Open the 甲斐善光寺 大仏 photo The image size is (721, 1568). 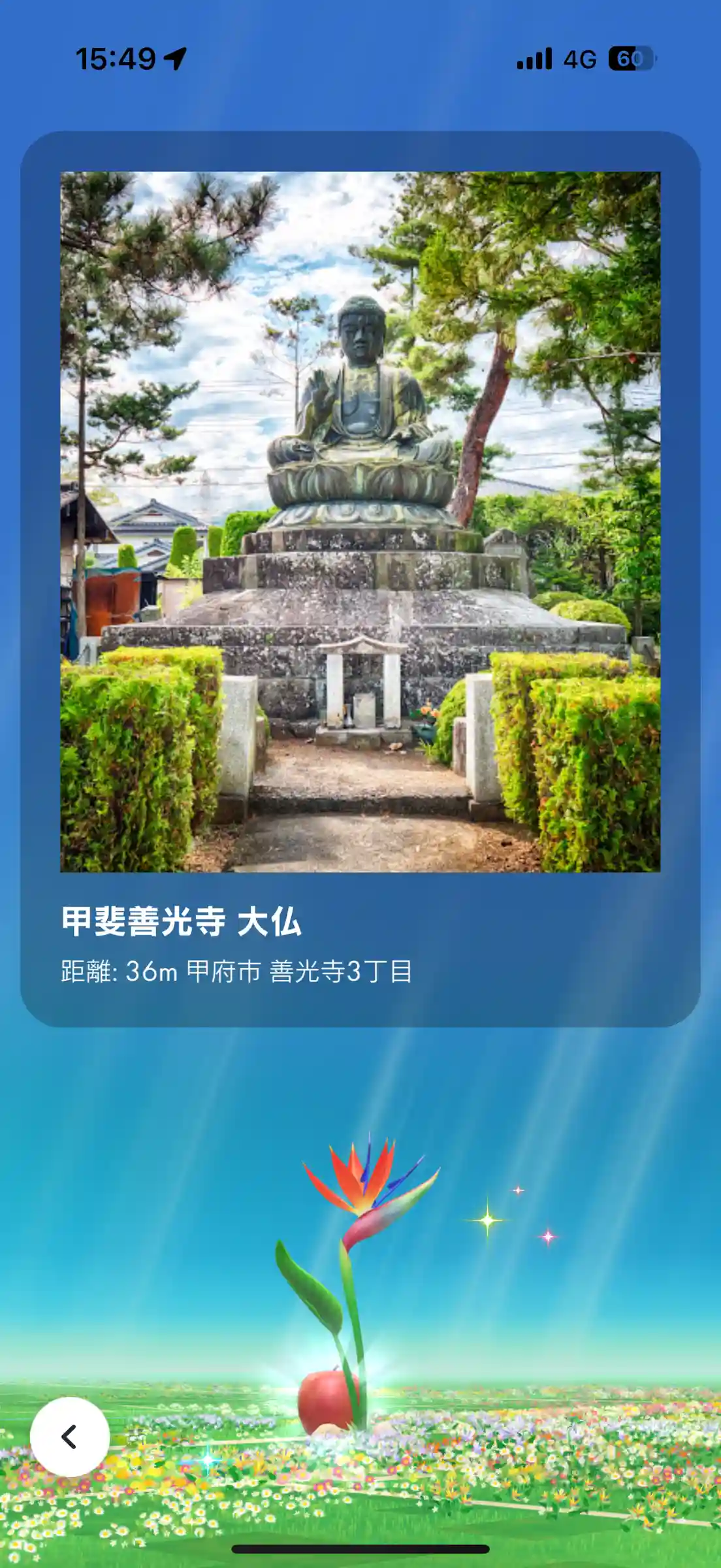[360, 521]
